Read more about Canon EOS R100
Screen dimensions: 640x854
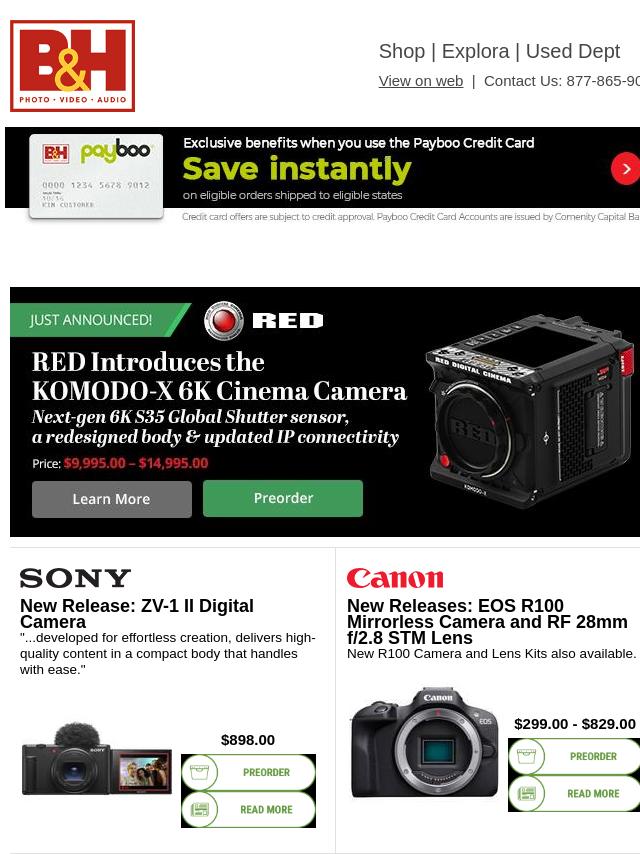575,794
